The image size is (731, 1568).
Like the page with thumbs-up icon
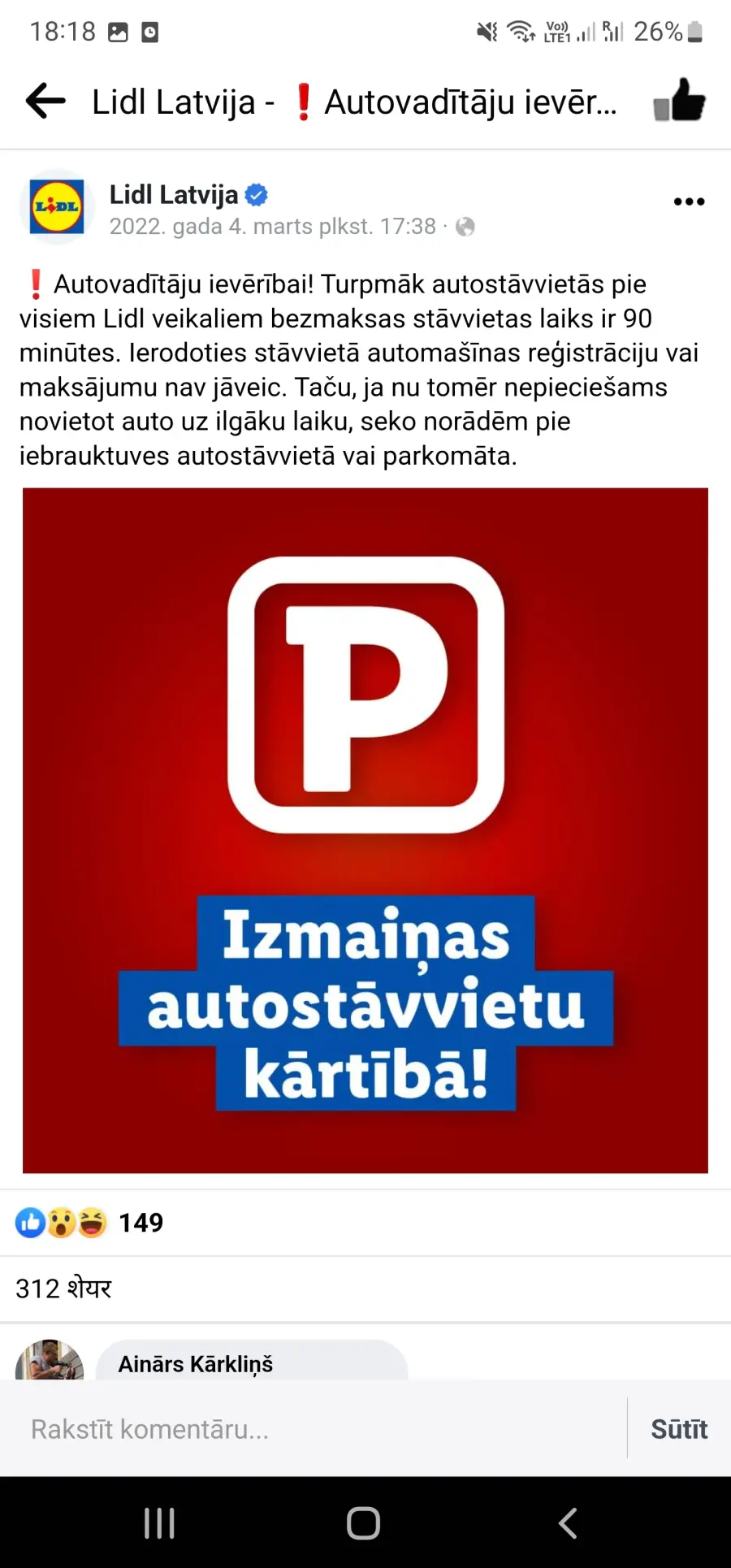[679, 101]
